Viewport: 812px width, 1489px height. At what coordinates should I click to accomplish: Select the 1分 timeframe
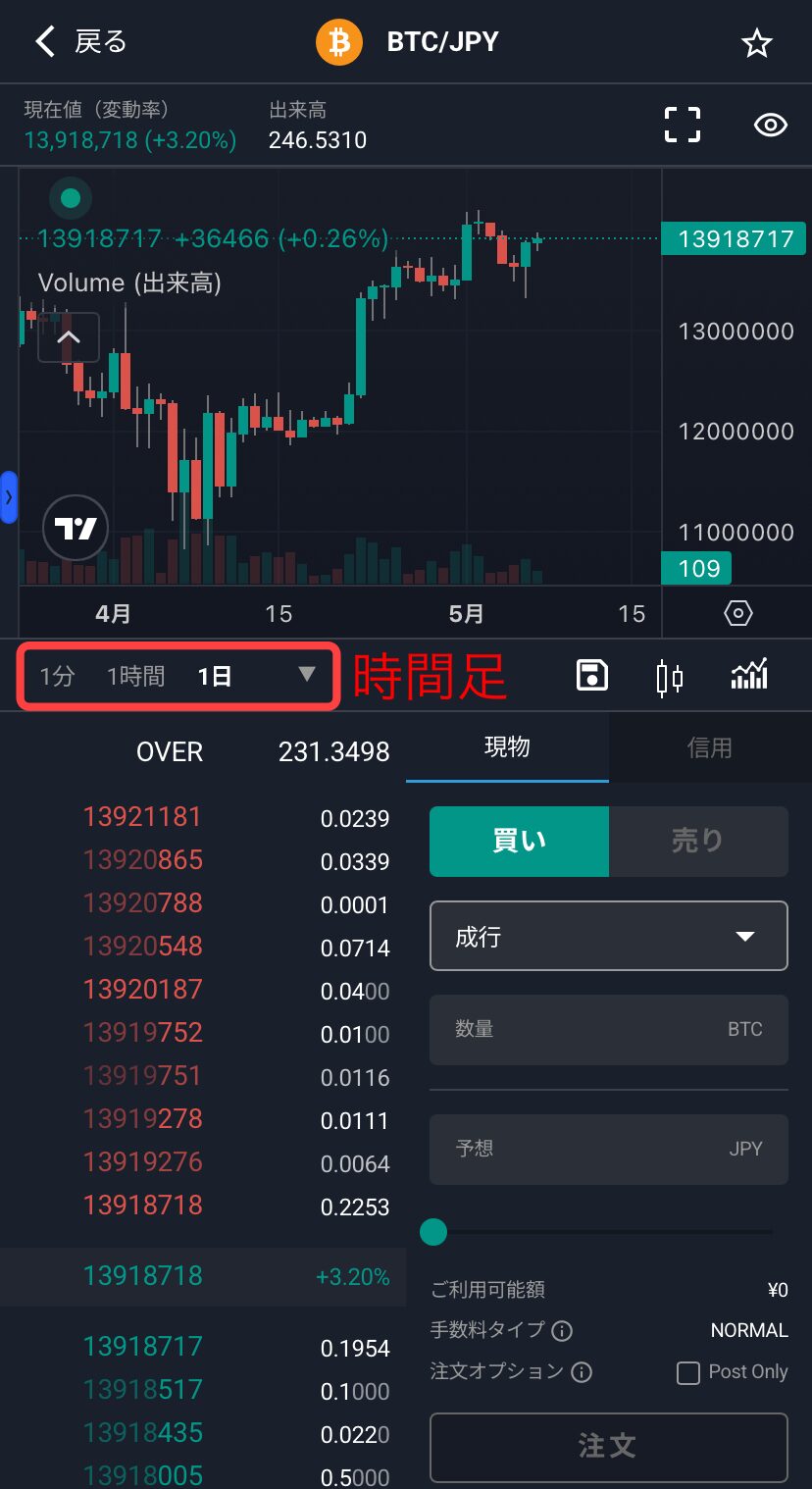click(57, 676)
